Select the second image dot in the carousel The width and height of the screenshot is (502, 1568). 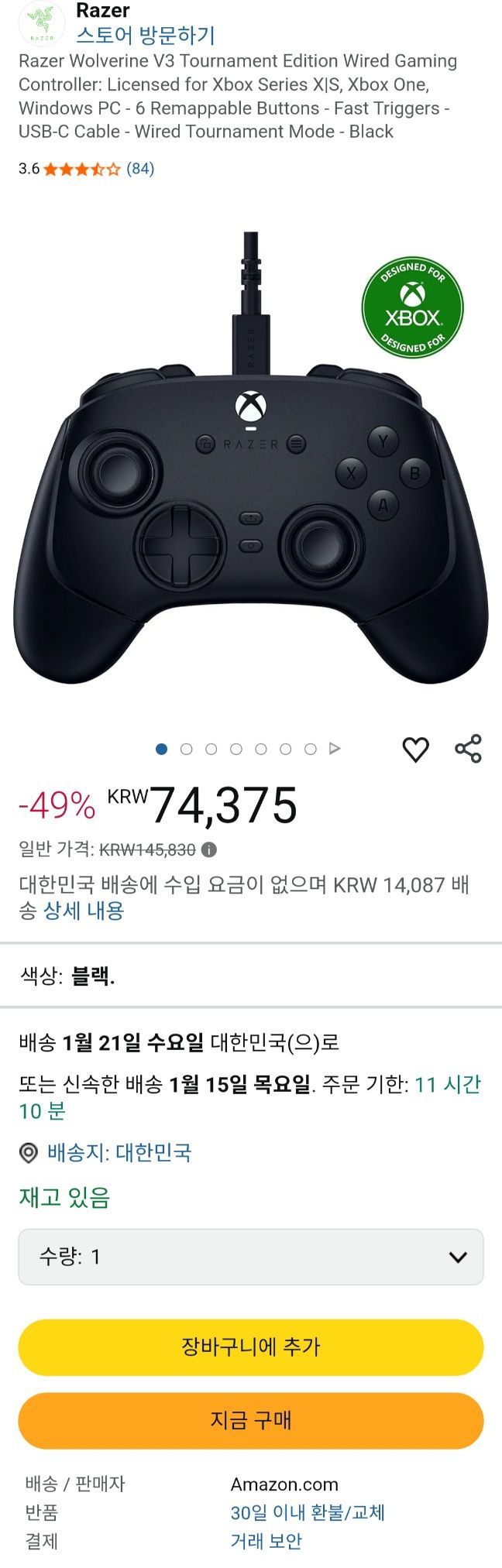(186, 749)
